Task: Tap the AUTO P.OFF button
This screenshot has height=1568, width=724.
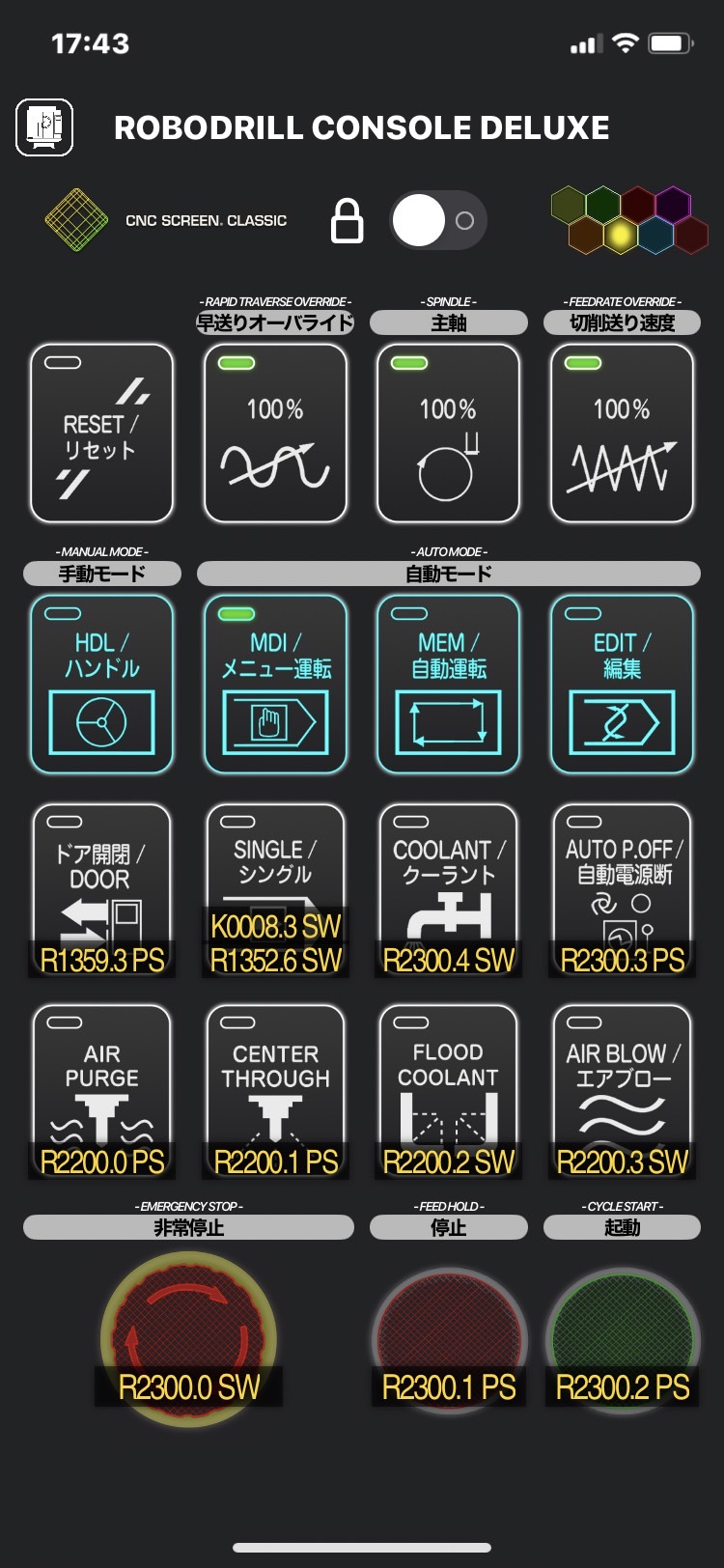Action: (x=622, y=888)
